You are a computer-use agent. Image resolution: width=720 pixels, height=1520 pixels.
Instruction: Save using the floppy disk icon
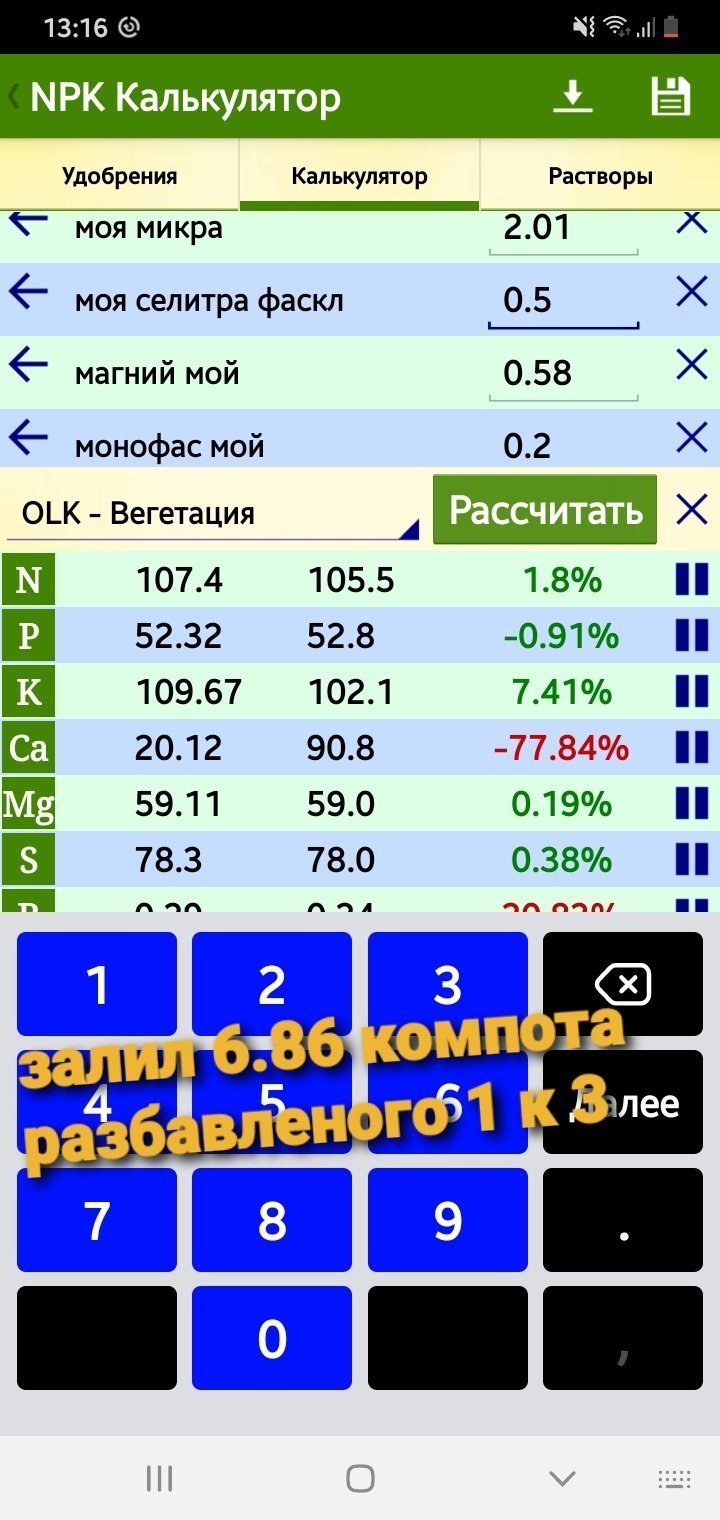point(670,97)
